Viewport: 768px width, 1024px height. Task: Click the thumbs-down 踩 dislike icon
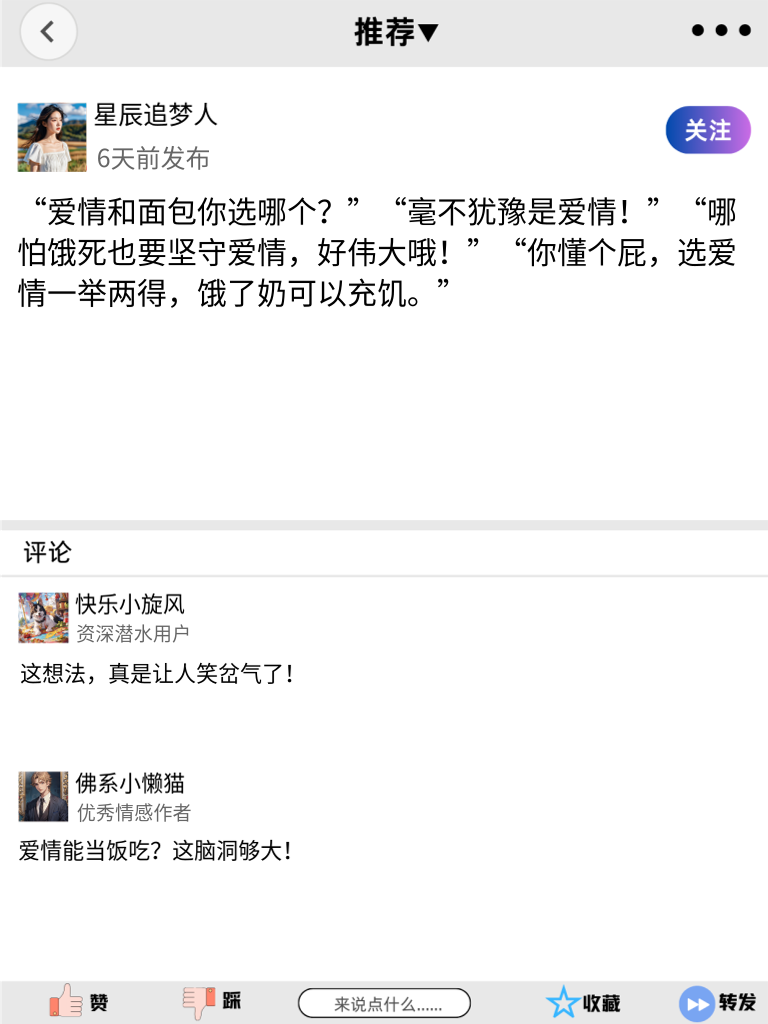pos(198,1001)
